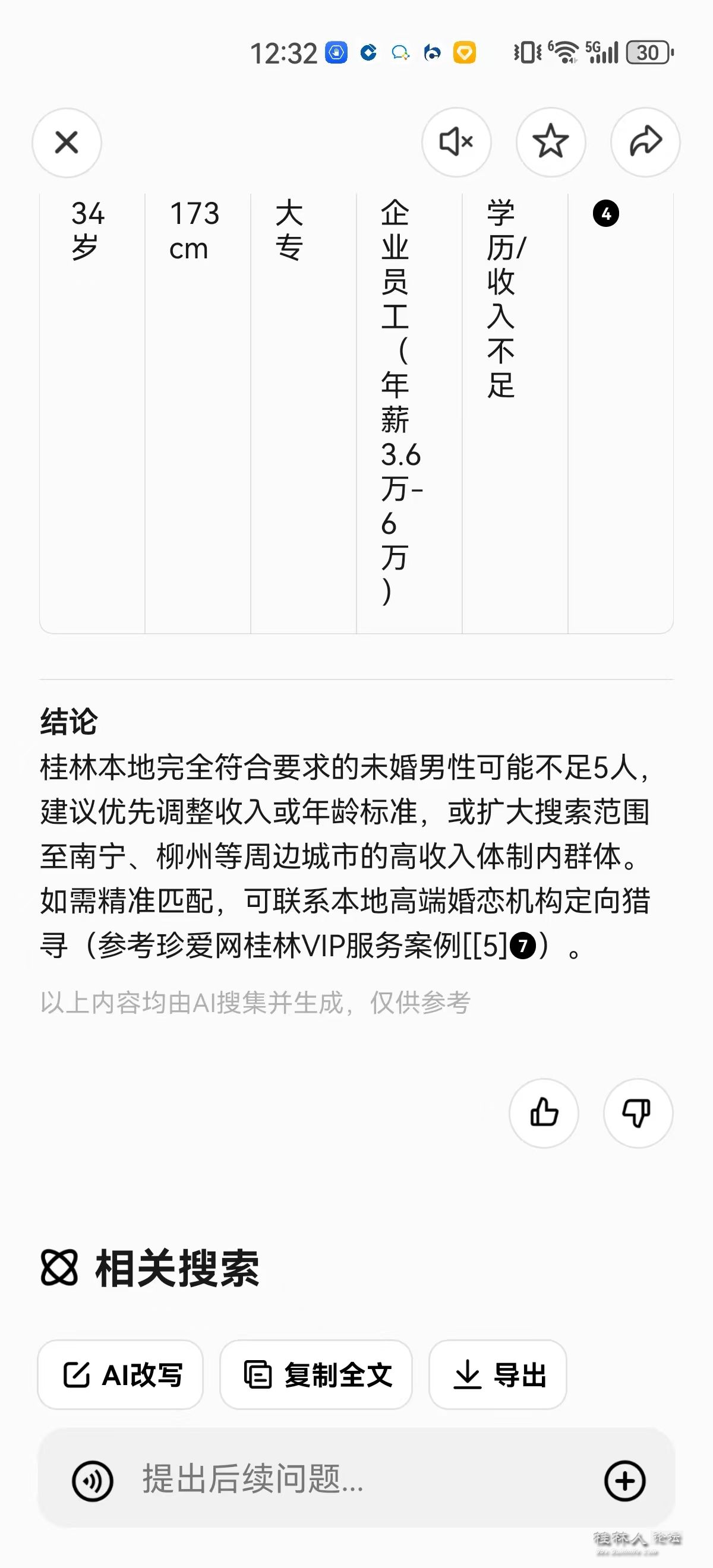The image size is (713, 1568).
Task: Open the plus attachment button
Action: tap(624, 1481)
